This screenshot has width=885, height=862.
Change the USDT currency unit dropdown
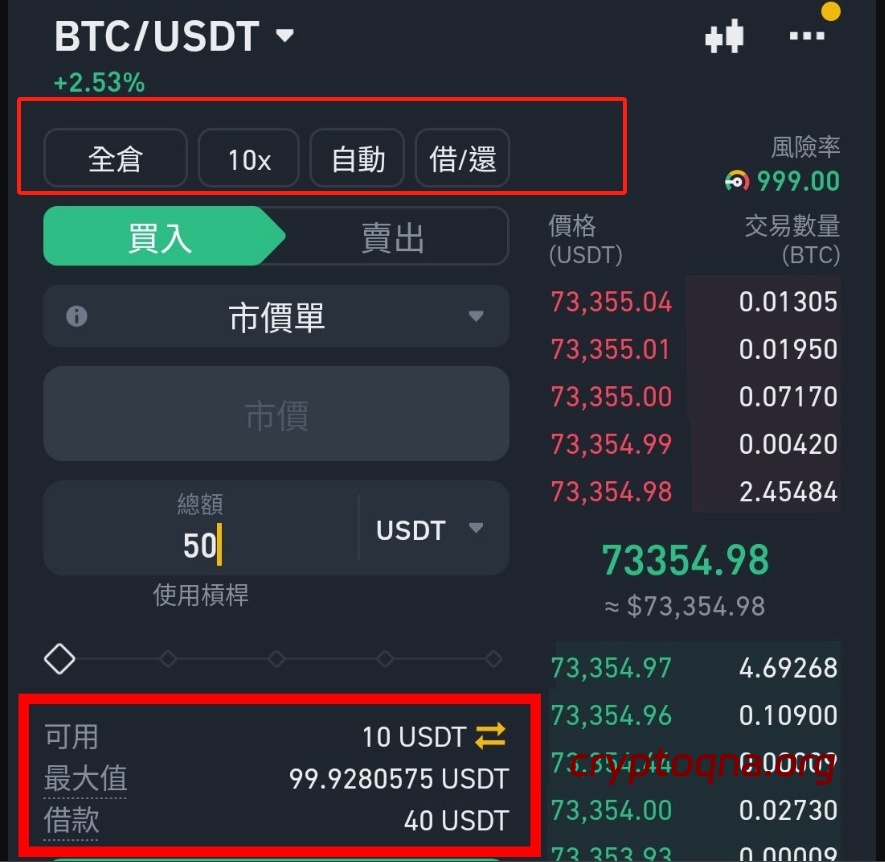(x=429, y=530)
